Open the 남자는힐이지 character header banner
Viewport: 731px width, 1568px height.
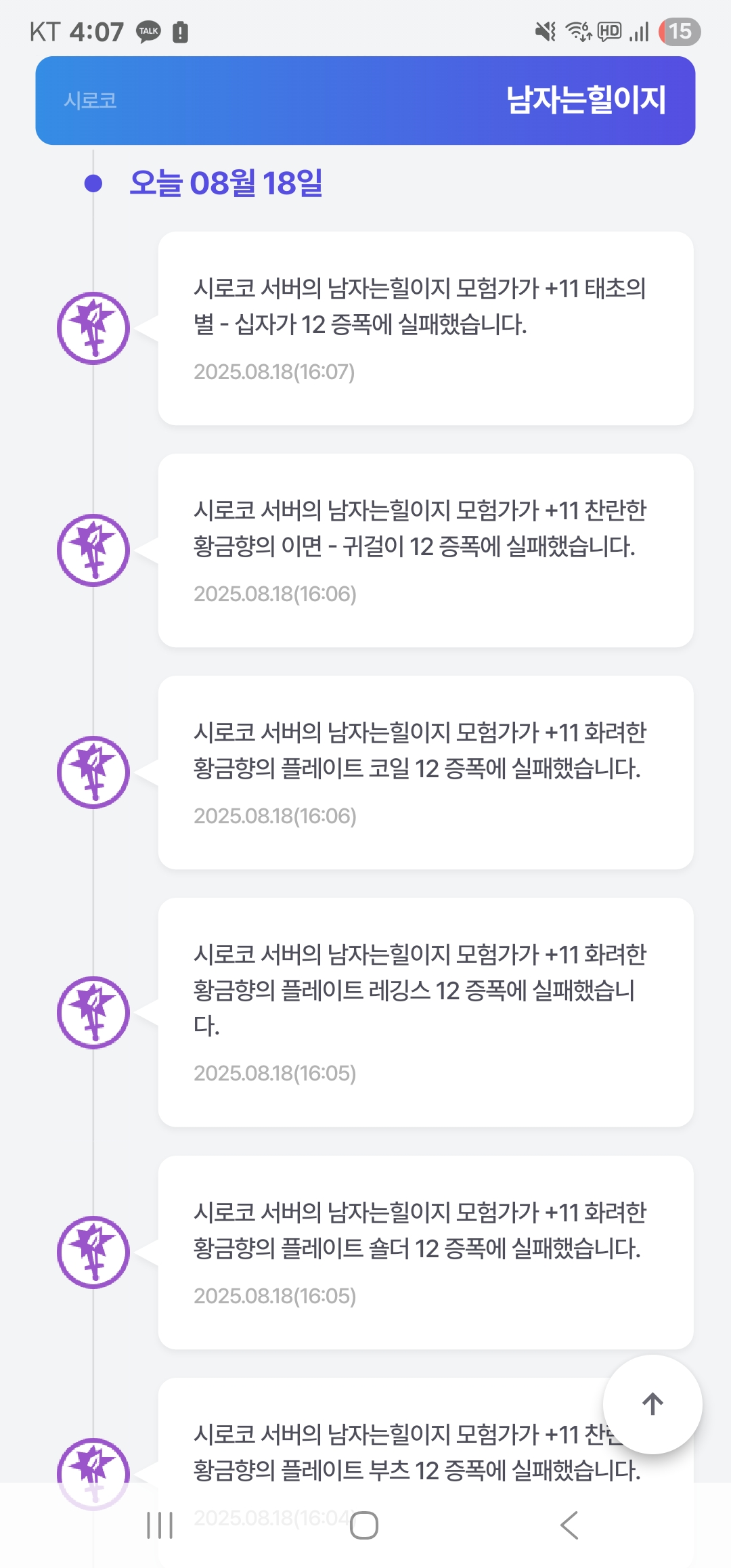(x=365, y=100)
